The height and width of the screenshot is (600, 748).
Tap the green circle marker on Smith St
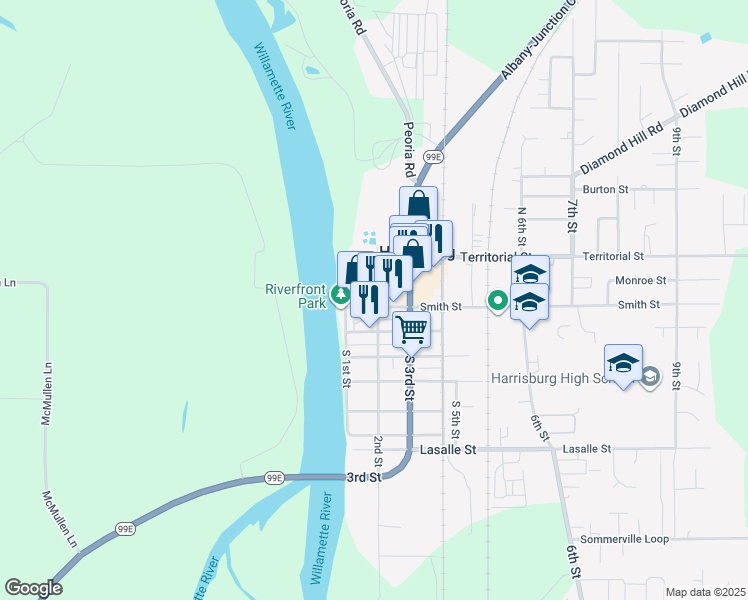click(x=498, y=301)
